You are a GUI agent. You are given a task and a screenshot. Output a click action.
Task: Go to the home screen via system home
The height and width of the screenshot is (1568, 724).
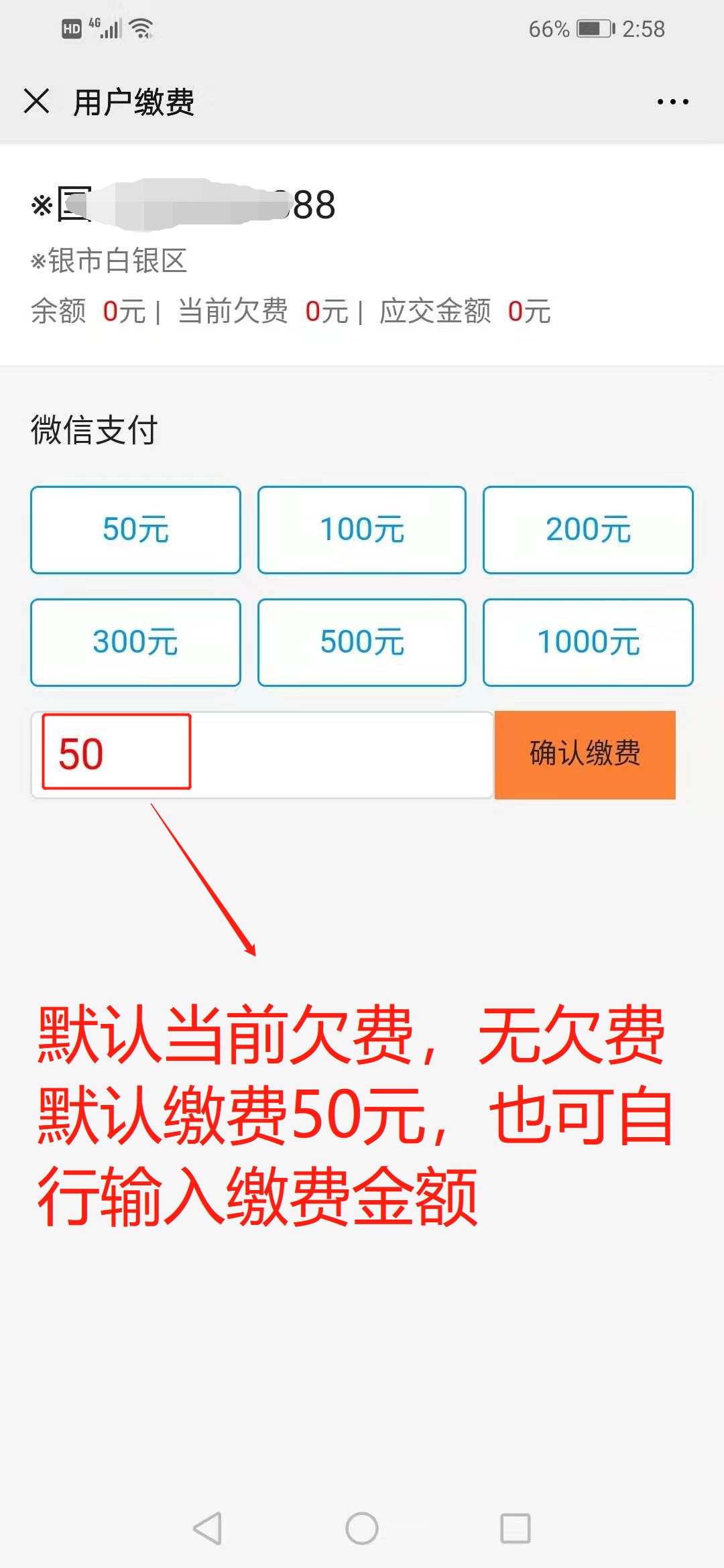(362, 1528)
